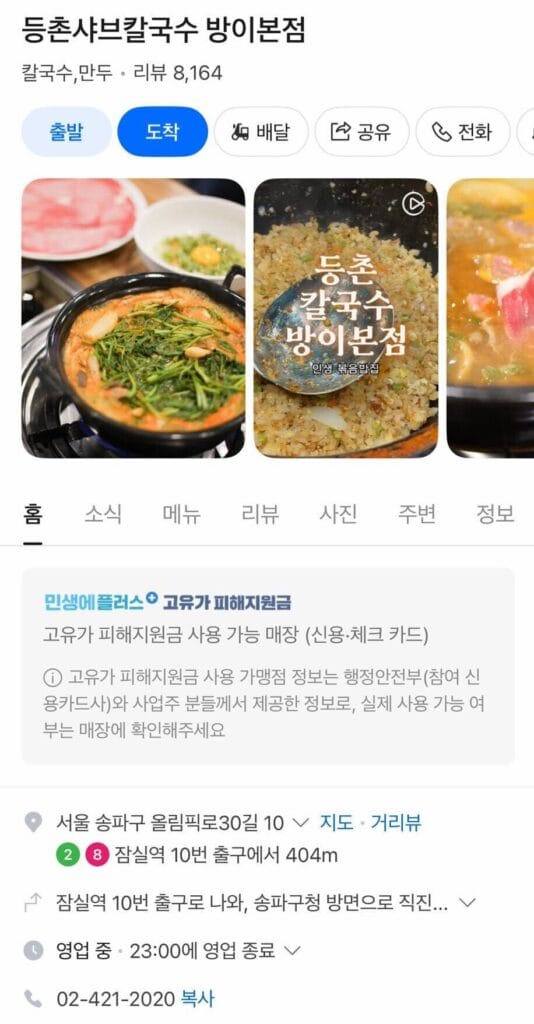Switch to the 메뉴 tab
534x1024 pixels.
181,515
